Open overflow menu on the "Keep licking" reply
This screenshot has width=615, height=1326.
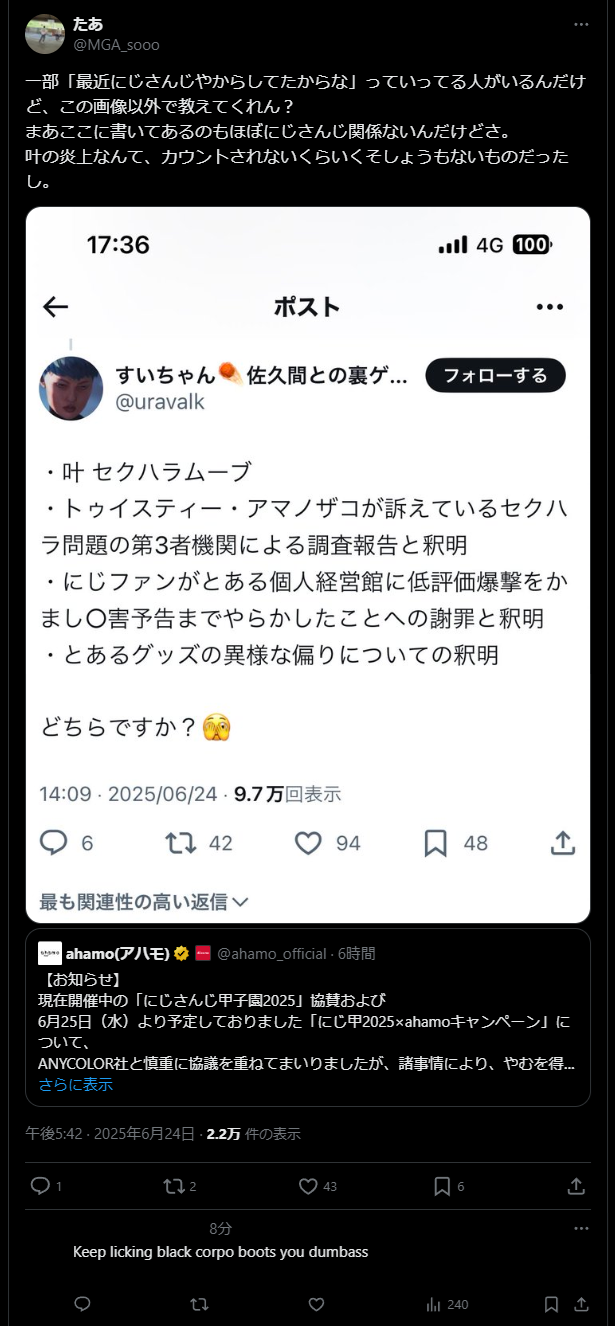point(581,1228)
